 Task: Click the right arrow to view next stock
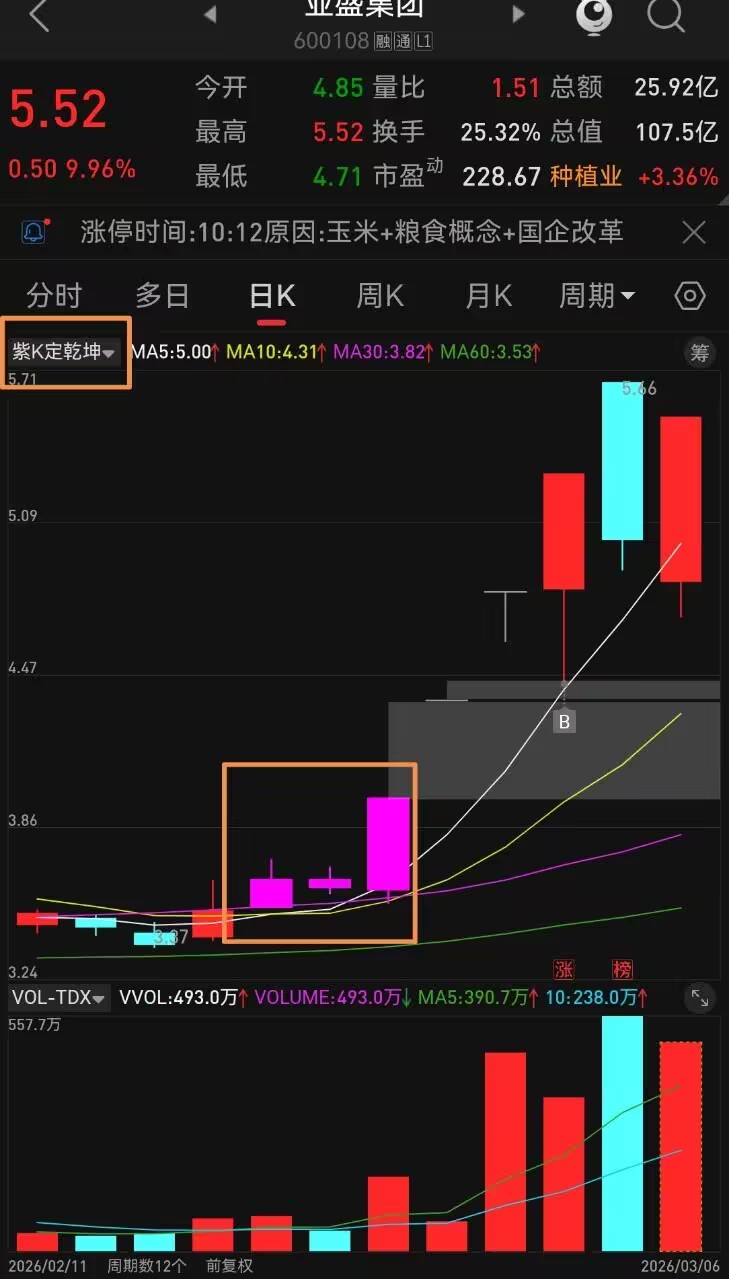point(518,14)
